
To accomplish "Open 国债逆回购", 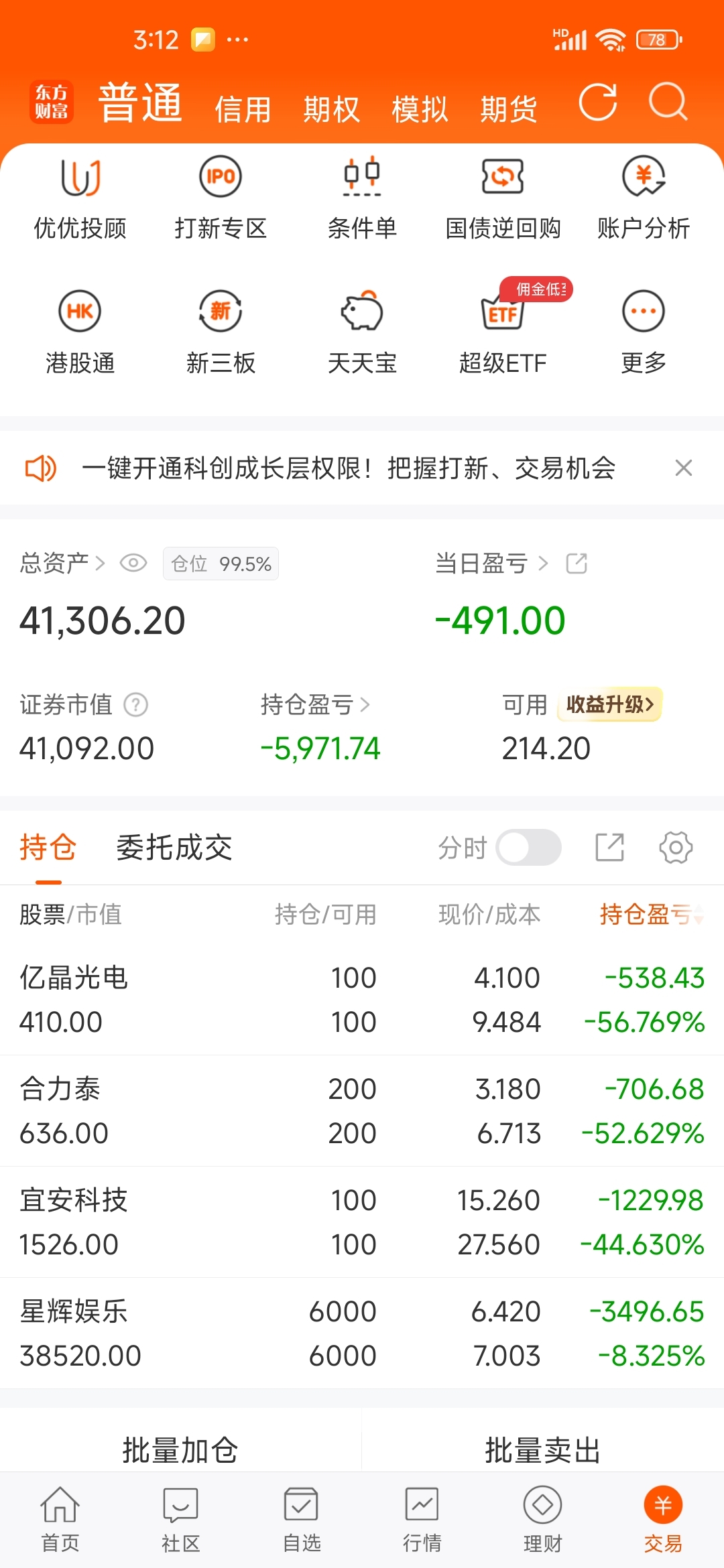I will (x=503, y=198).
